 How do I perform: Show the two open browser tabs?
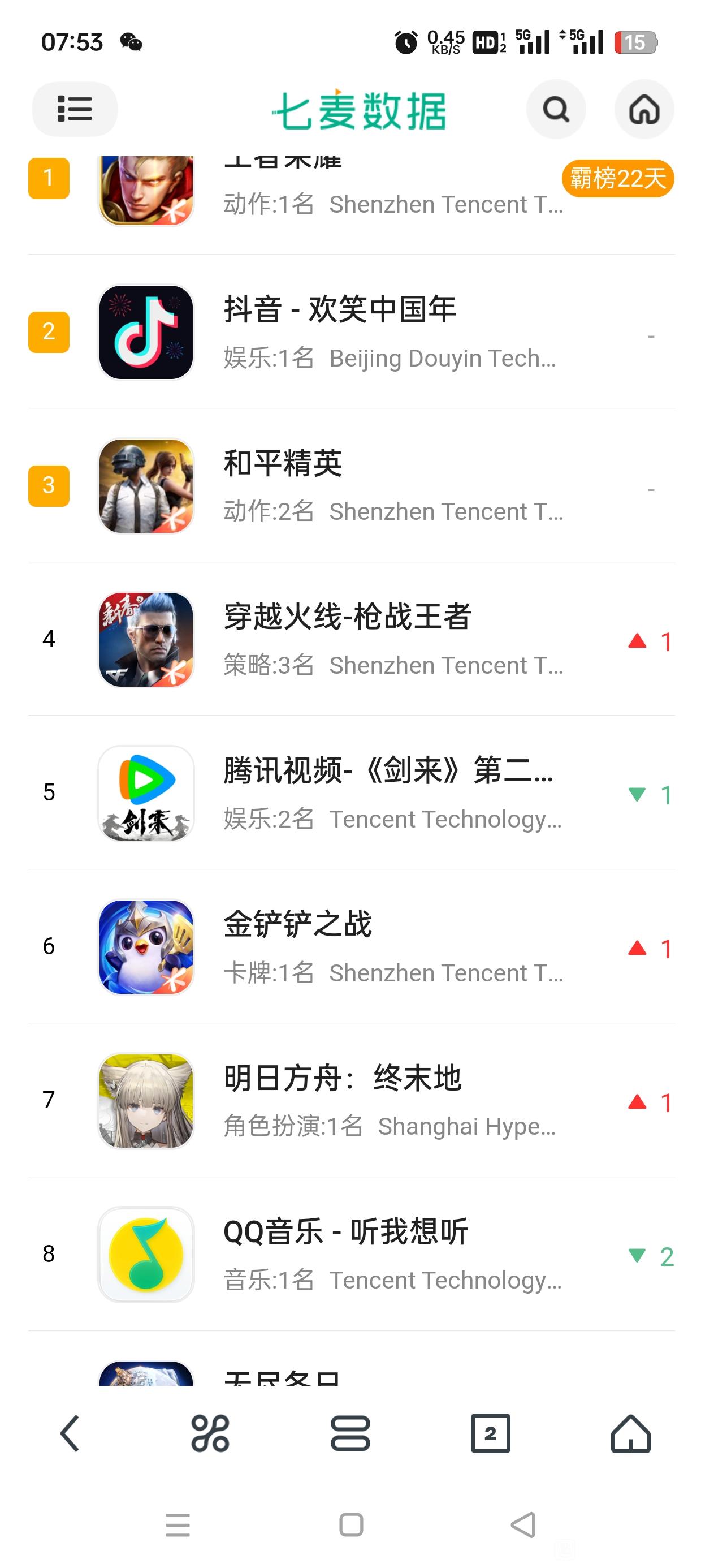pyautogui.click(x=491, y=1433)
